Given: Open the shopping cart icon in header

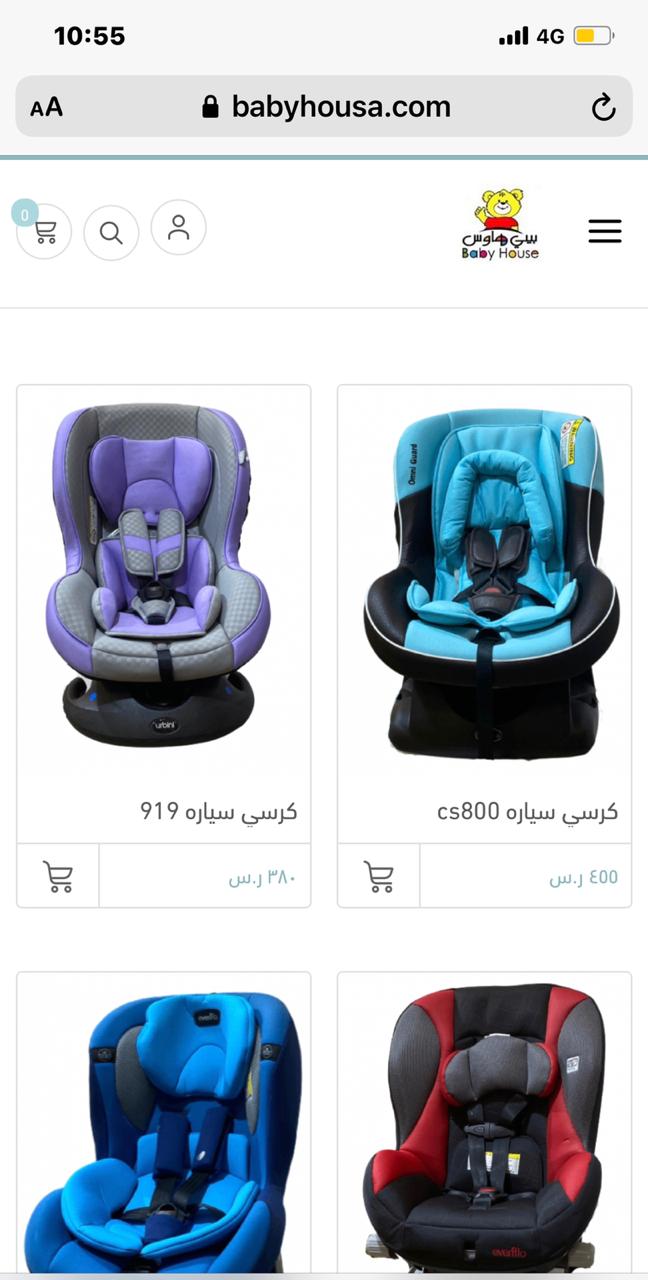Looking at the screenshot, I should 45,232.
